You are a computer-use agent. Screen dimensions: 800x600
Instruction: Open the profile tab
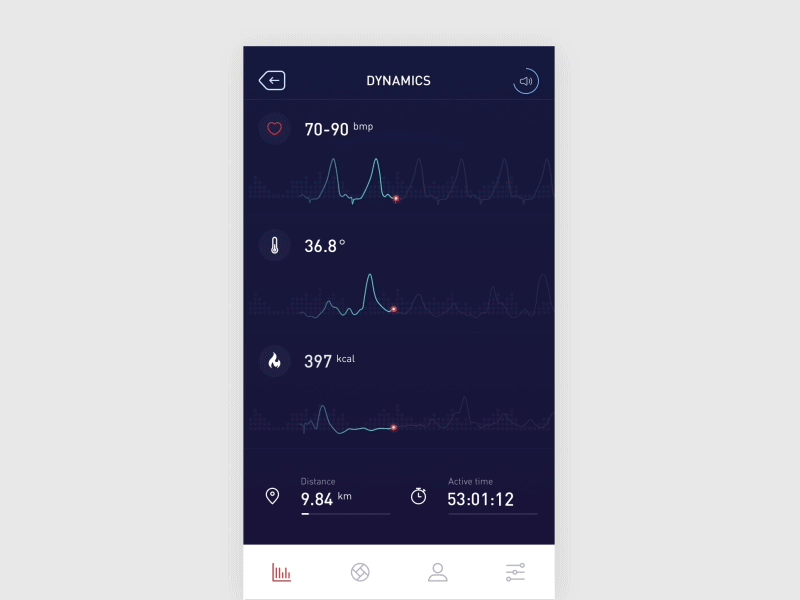(437, 573)
